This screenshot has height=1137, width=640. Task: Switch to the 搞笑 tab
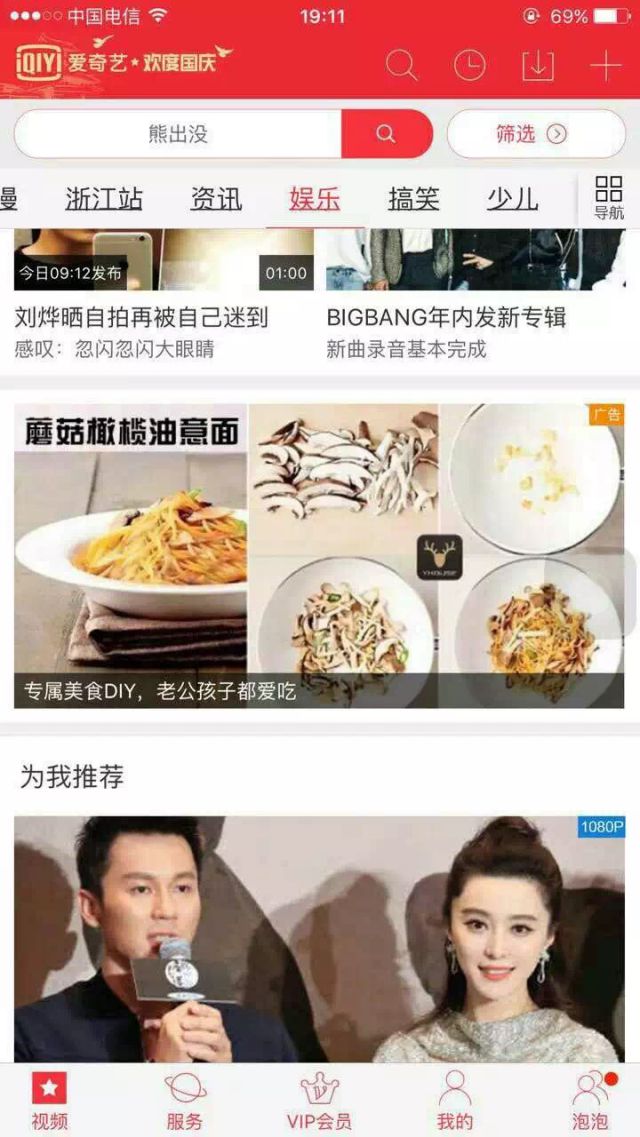413,199
